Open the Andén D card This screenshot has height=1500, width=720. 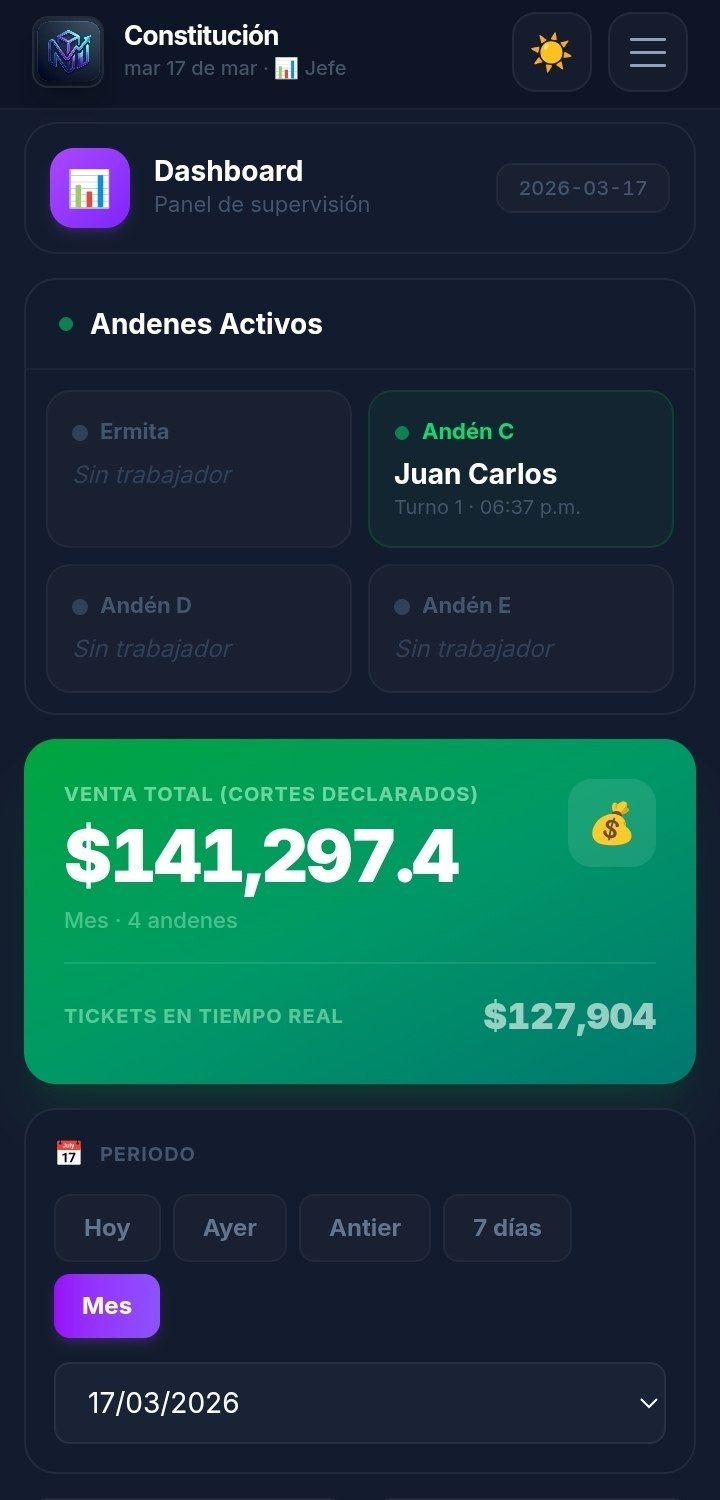(198, 628)
